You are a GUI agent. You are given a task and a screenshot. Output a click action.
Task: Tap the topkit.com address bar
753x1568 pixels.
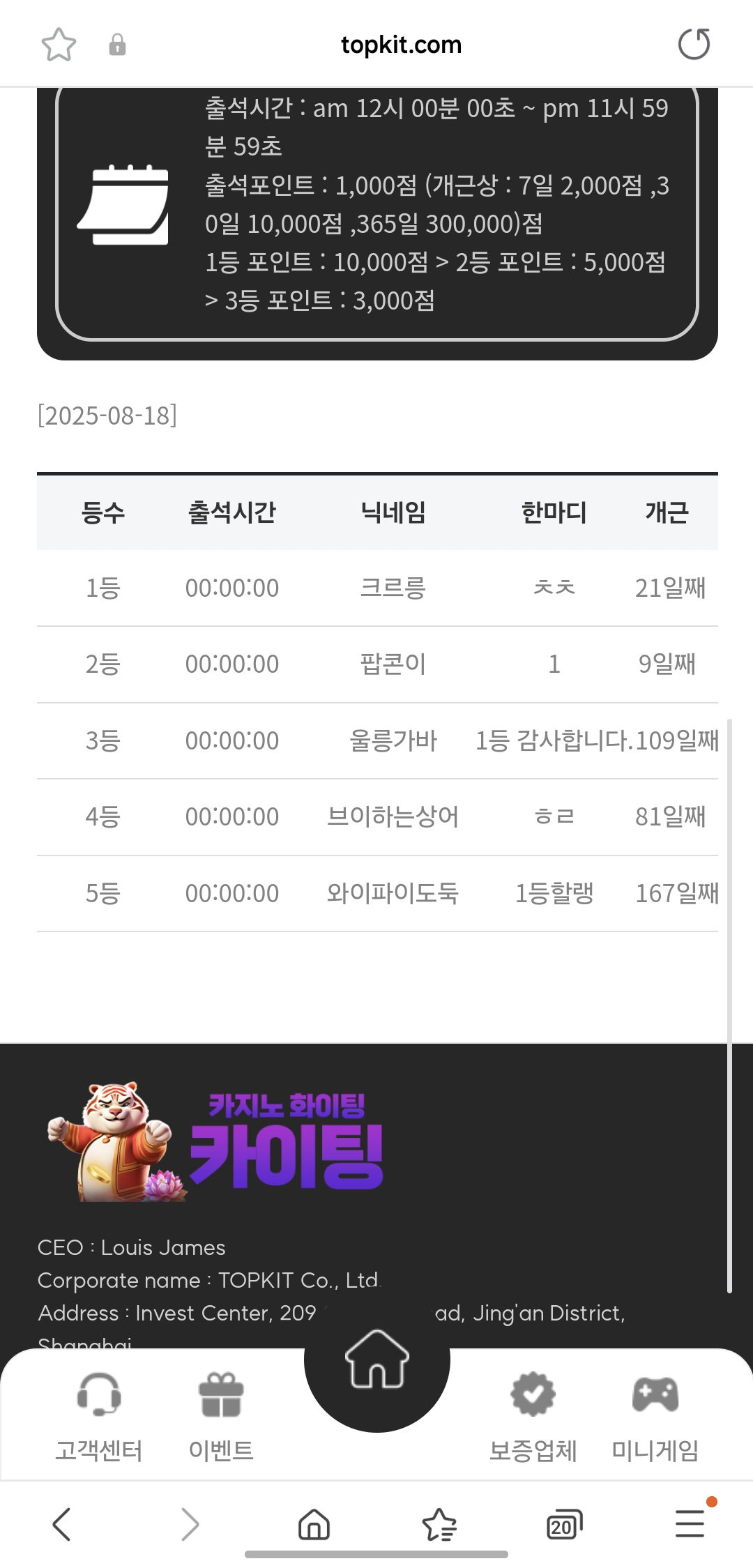click(401, 45)
